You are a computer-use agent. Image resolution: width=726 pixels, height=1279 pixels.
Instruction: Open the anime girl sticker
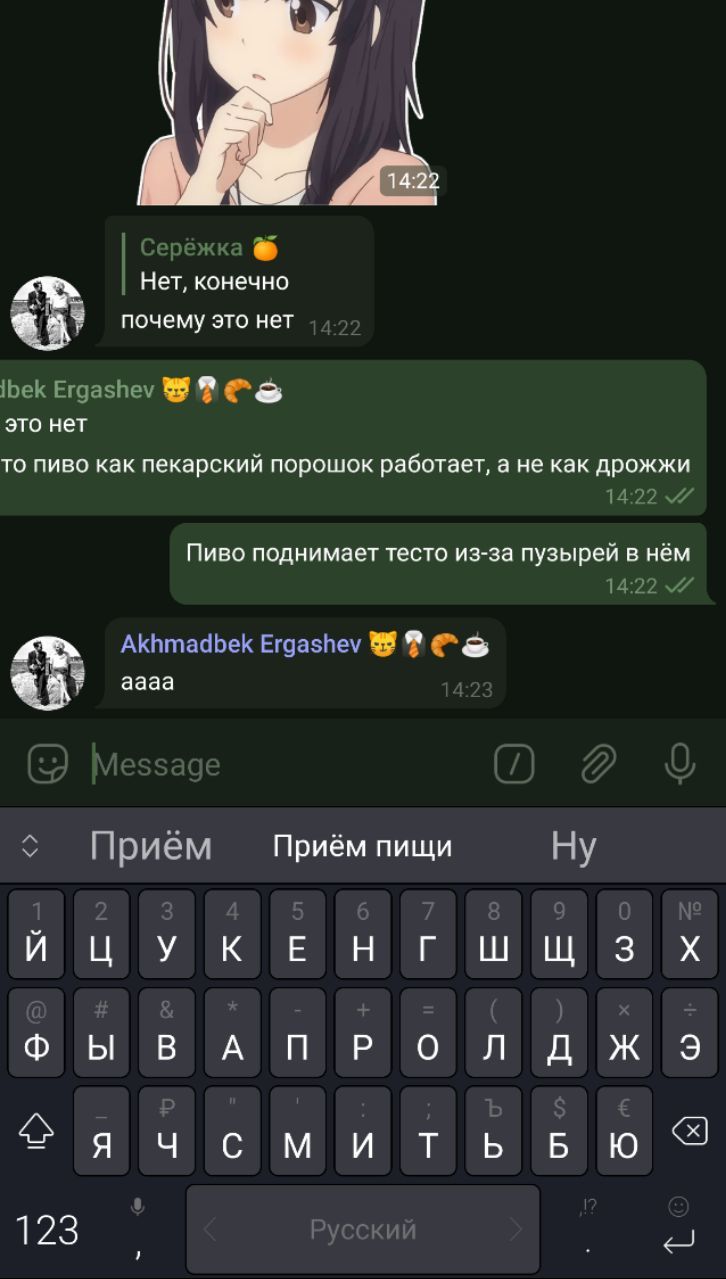[x=290, y=100]
